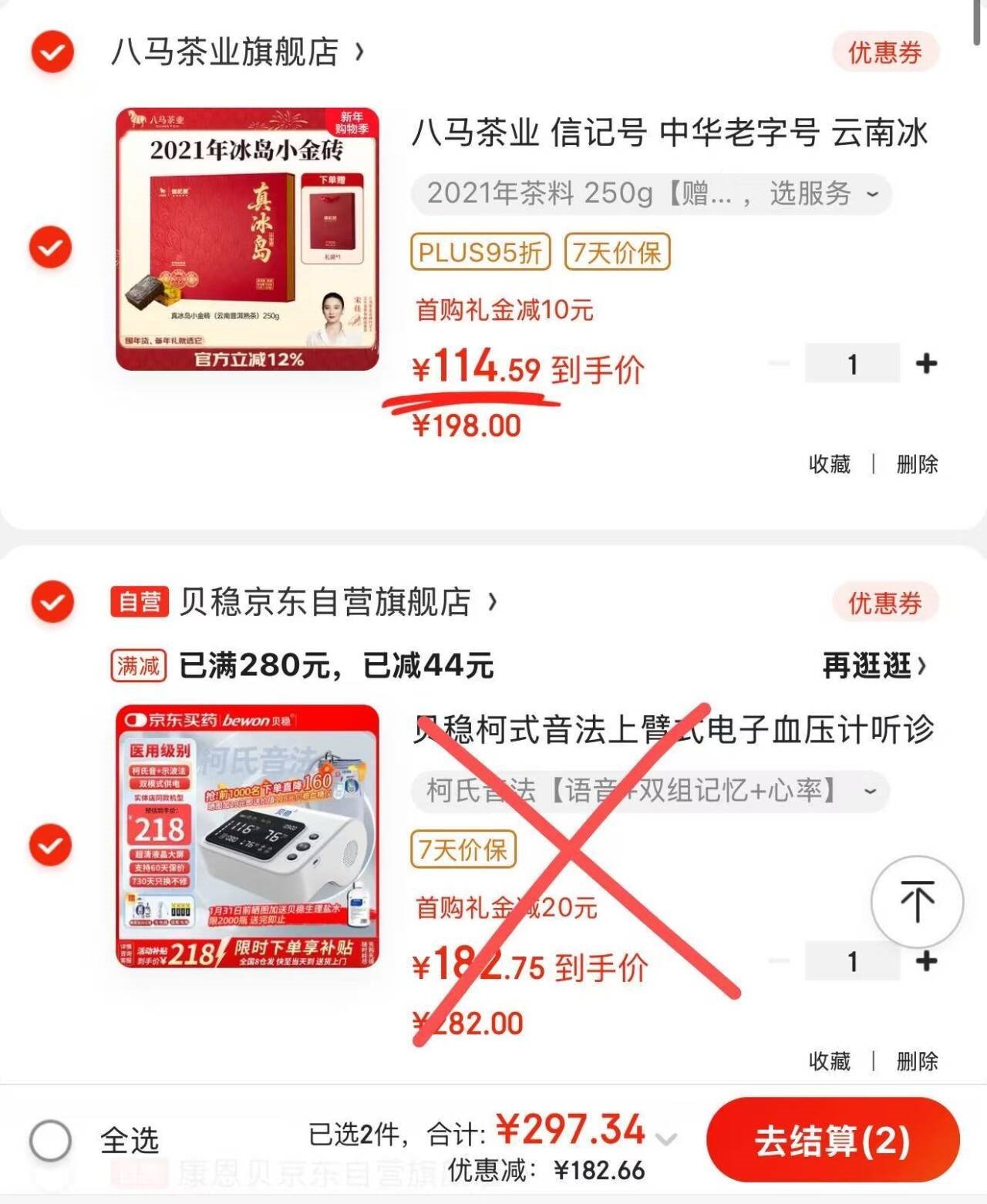Screen dimensions: 987x1204
Task: Open the 八马茶业旗舰店 store page
Action: (236, 52)
